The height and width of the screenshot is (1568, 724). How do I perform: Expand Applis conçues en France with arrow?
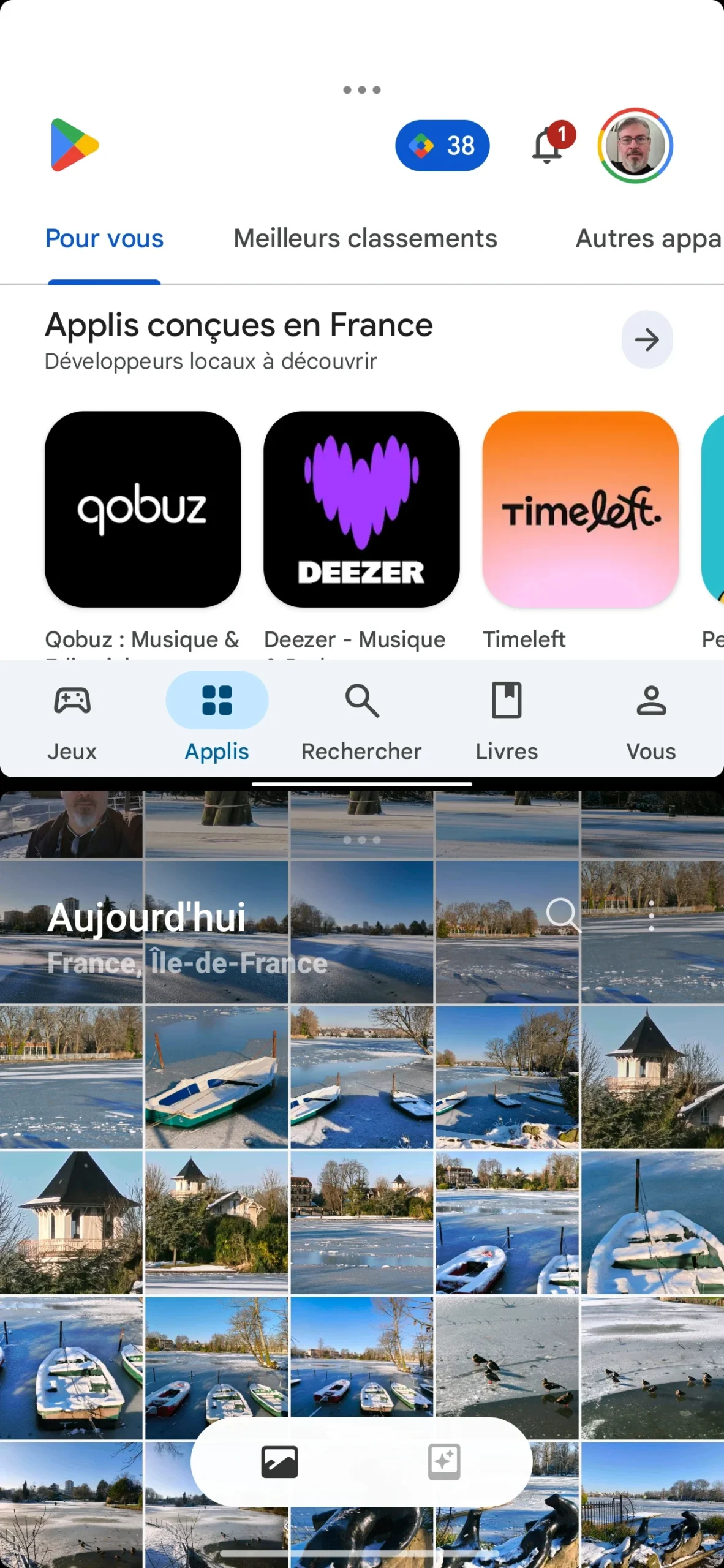647,339
